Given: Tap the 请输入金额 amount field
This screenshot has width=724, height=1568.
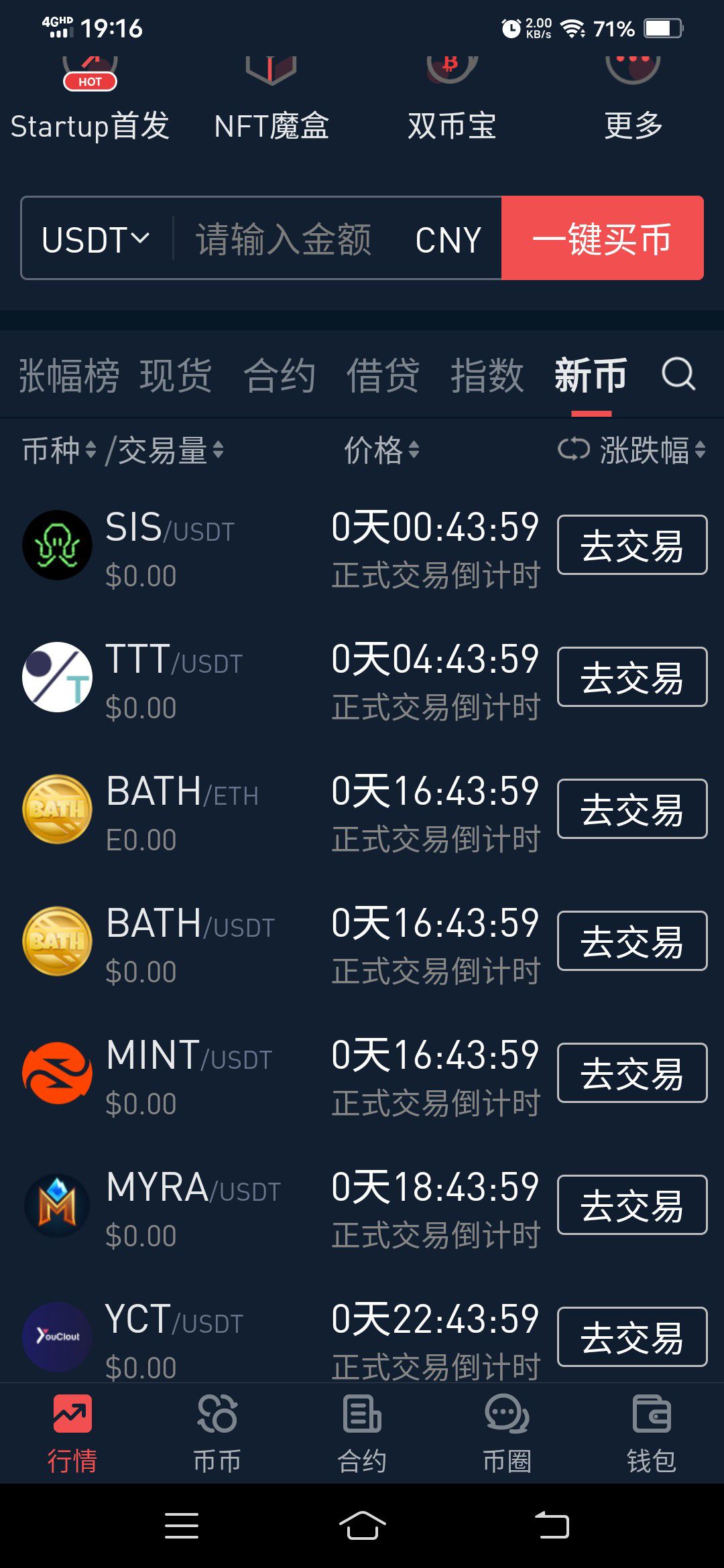Looking at the screenshot, I should click(284, 239).
